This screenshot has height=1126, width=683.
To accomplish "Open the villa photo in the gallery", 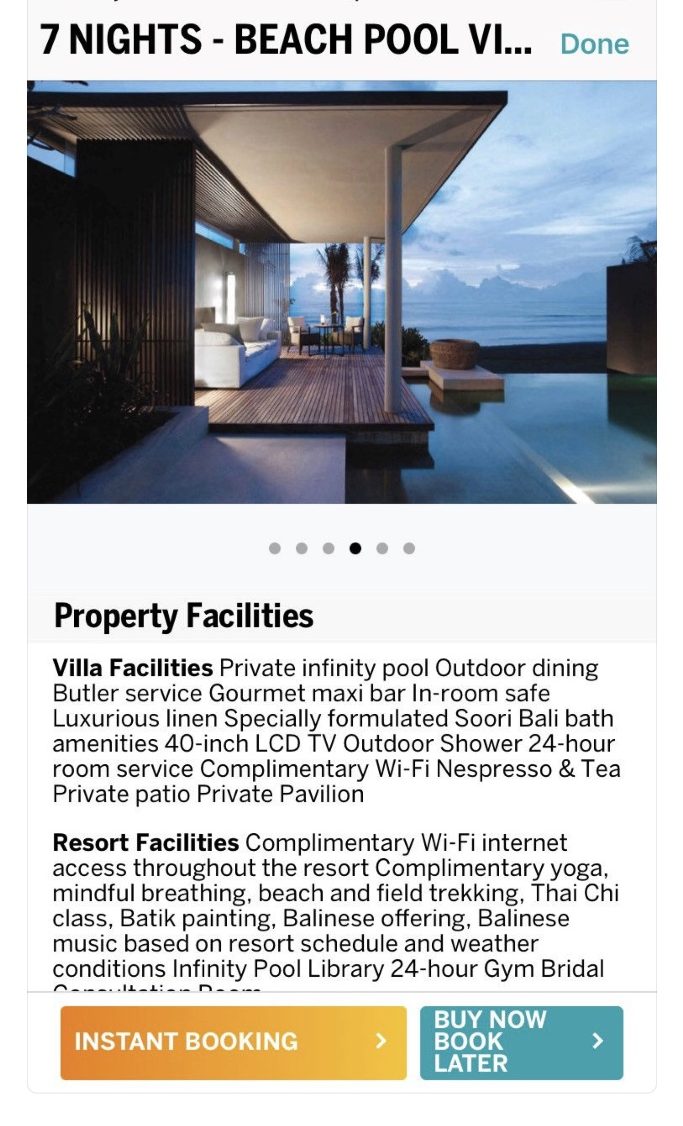I will click(x=342, y=292).
